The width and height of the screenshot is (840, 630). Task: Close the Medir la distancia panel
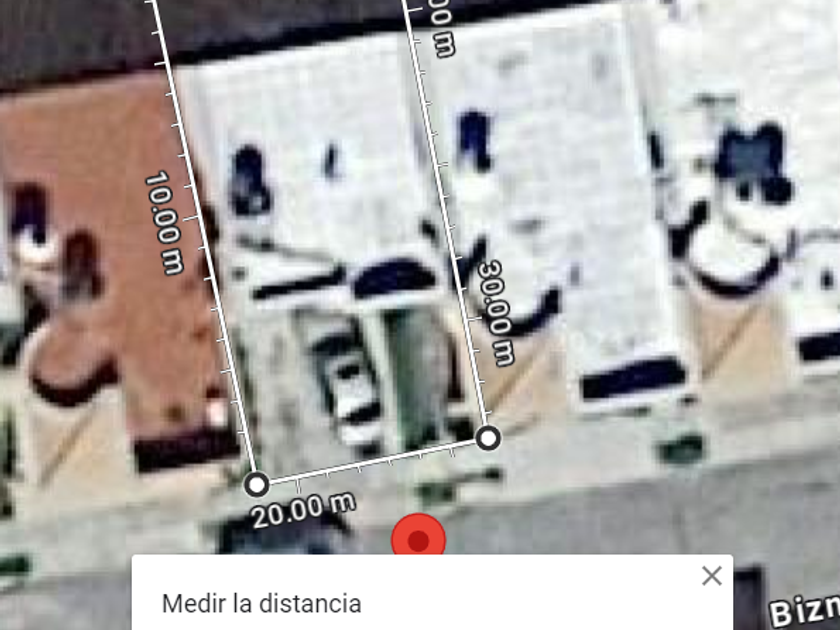(711, 576)
